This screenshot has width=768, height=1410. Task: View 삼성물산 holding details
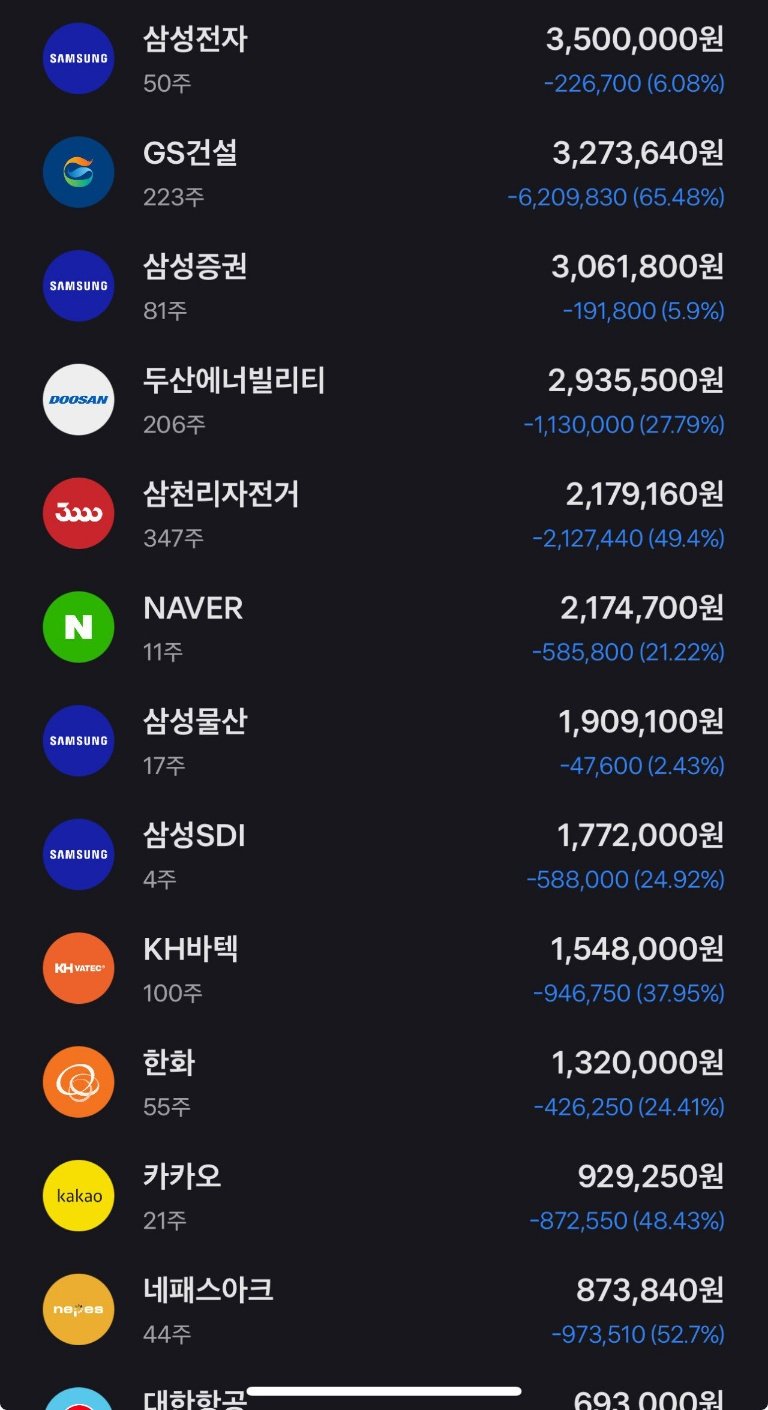pyautogui.click(x=384, y=741)
